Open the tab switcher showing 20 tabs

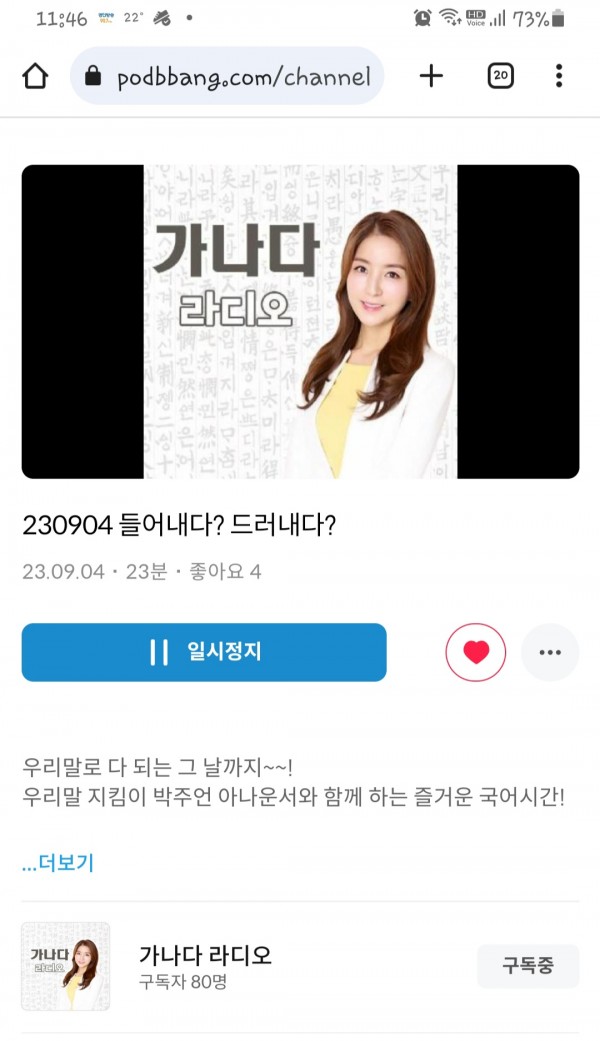tap(500, 76)
